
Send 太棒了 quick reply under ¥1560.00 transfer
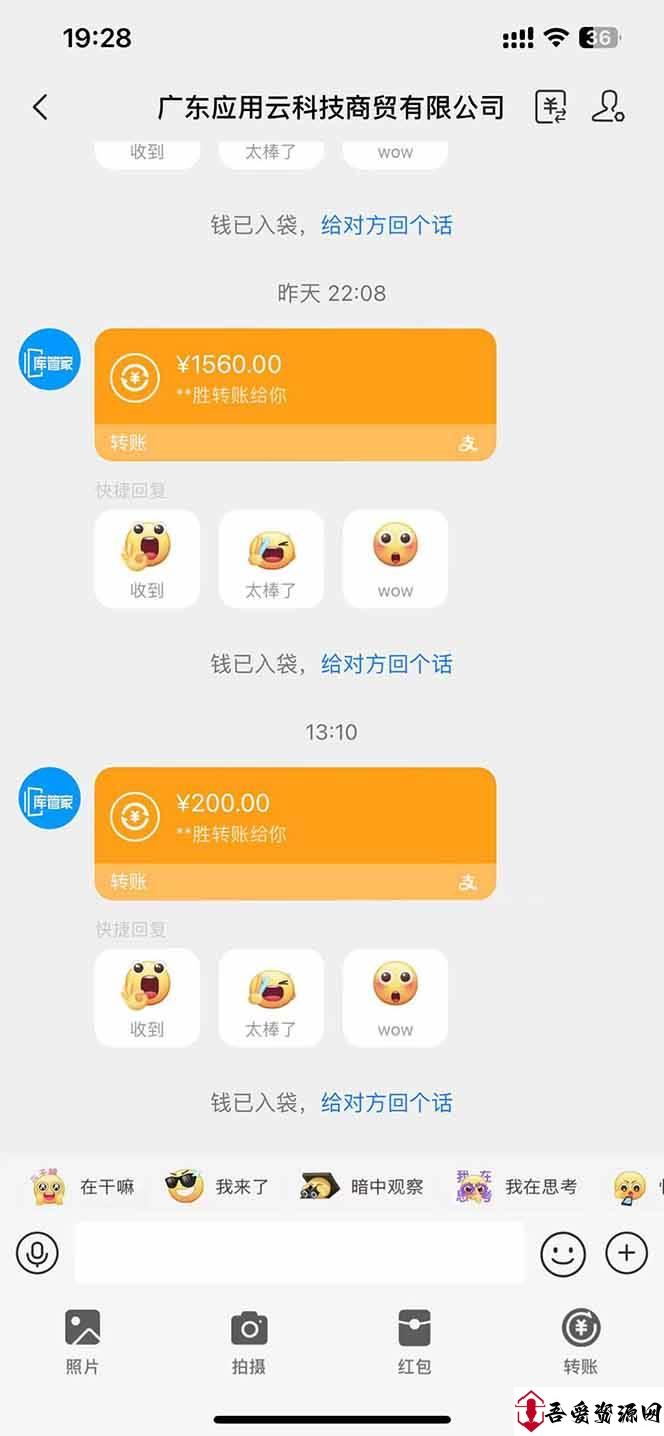271,558
